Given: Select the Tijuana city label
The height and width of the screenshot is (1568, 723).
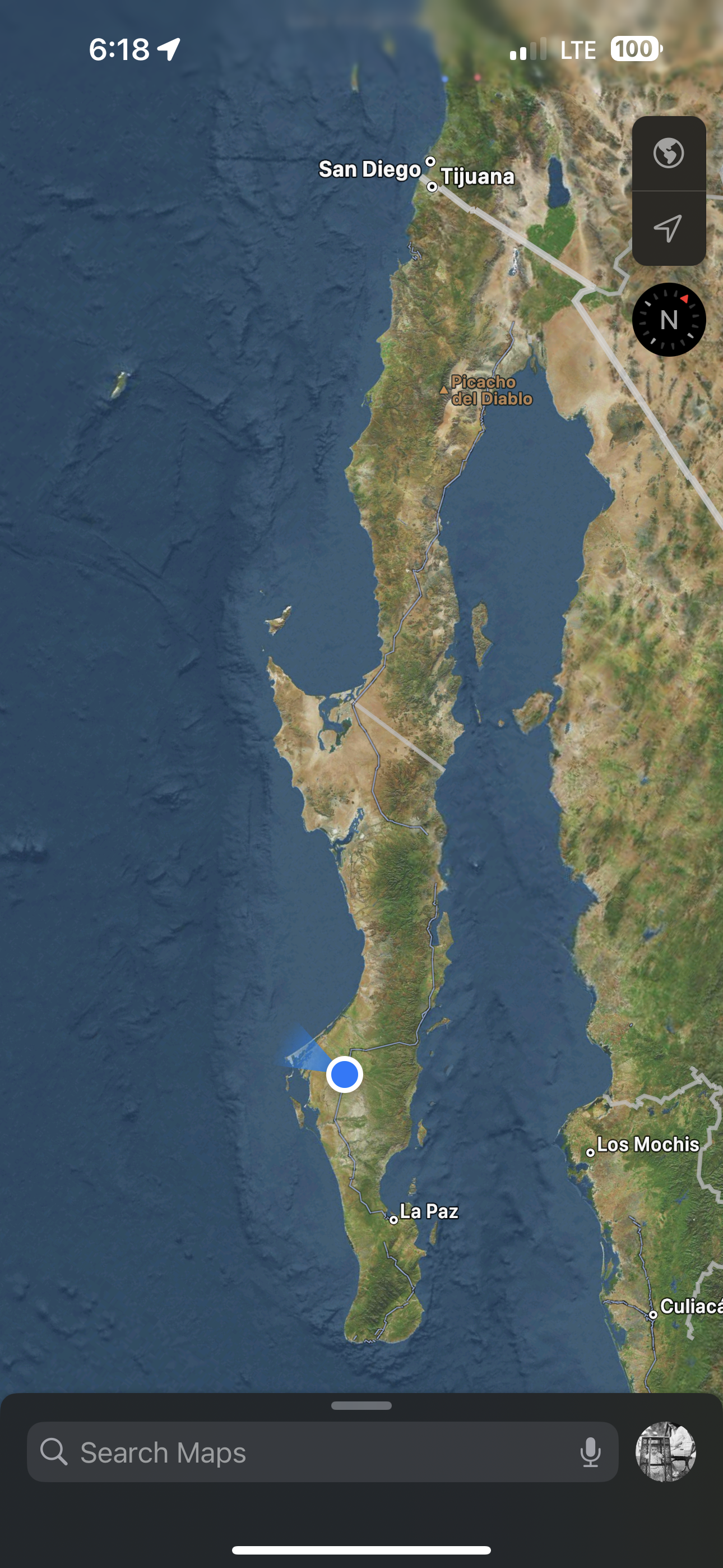Looking at the screenshot, I should click(478, 177).
